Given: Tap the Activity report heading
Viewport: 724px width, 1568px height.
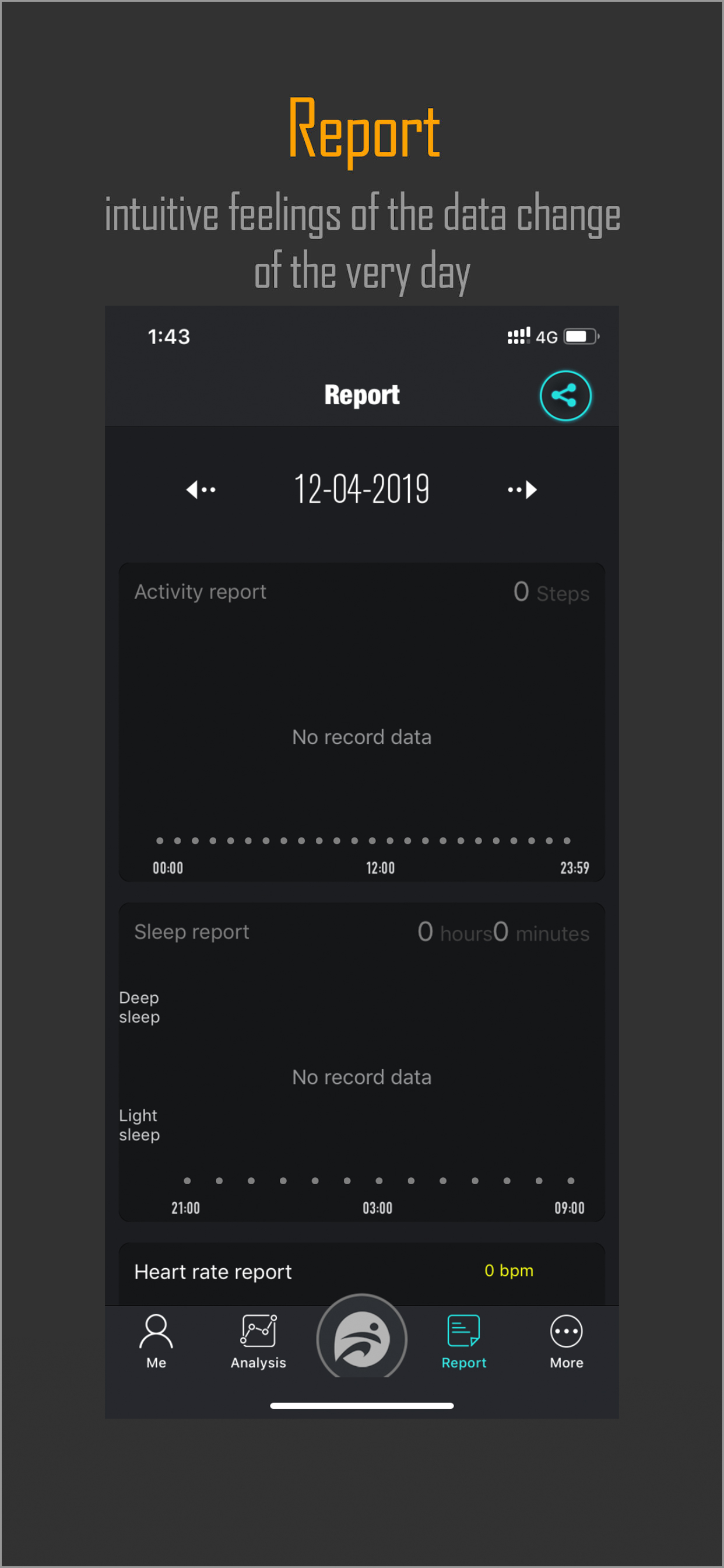Looking at the screenshot, I should [200, 591].
